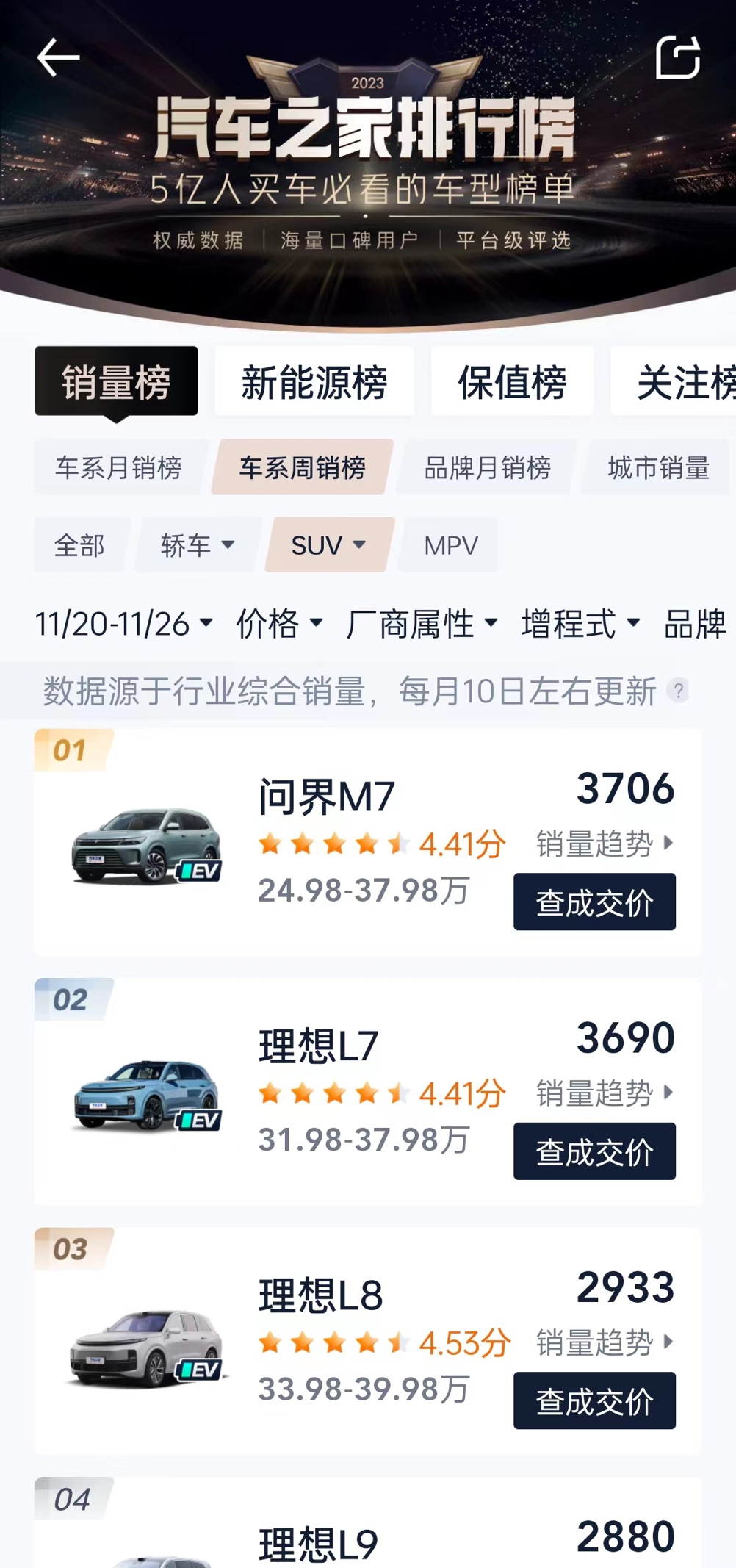Choose the MPV filter chip
Screen dimensions: 736x1568
pos(450,545)
